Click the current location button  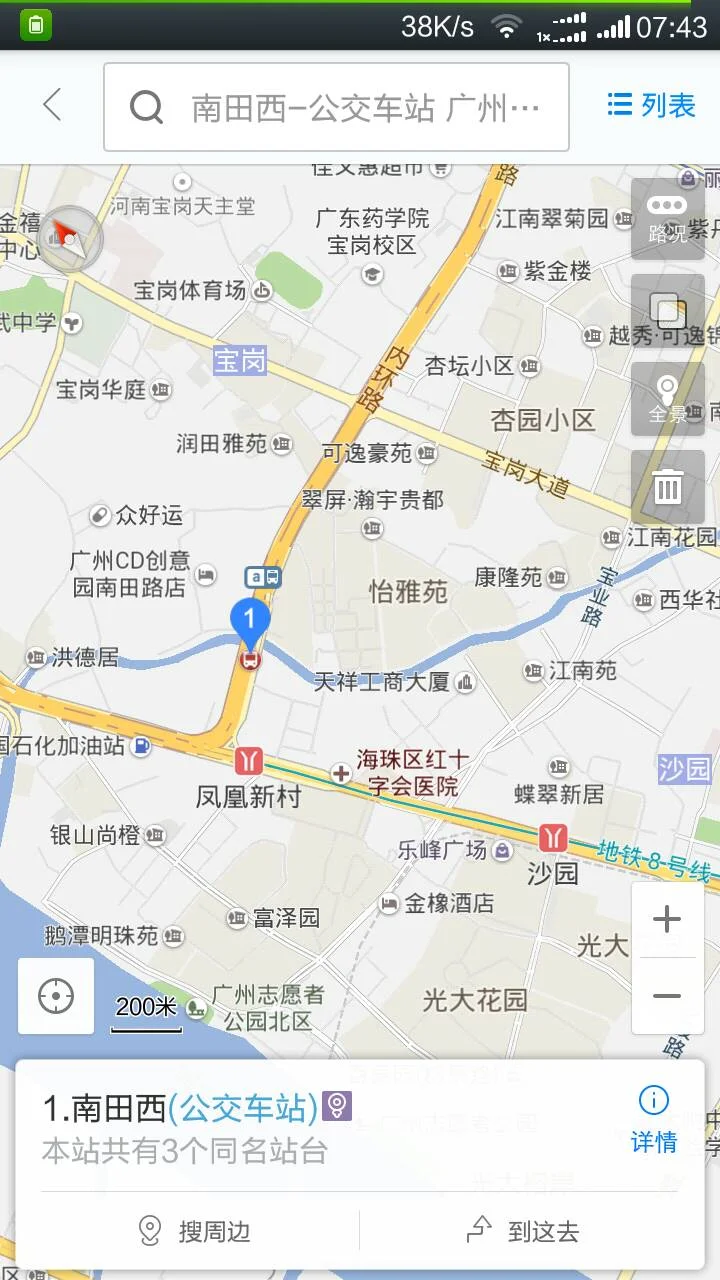[55, 997]
